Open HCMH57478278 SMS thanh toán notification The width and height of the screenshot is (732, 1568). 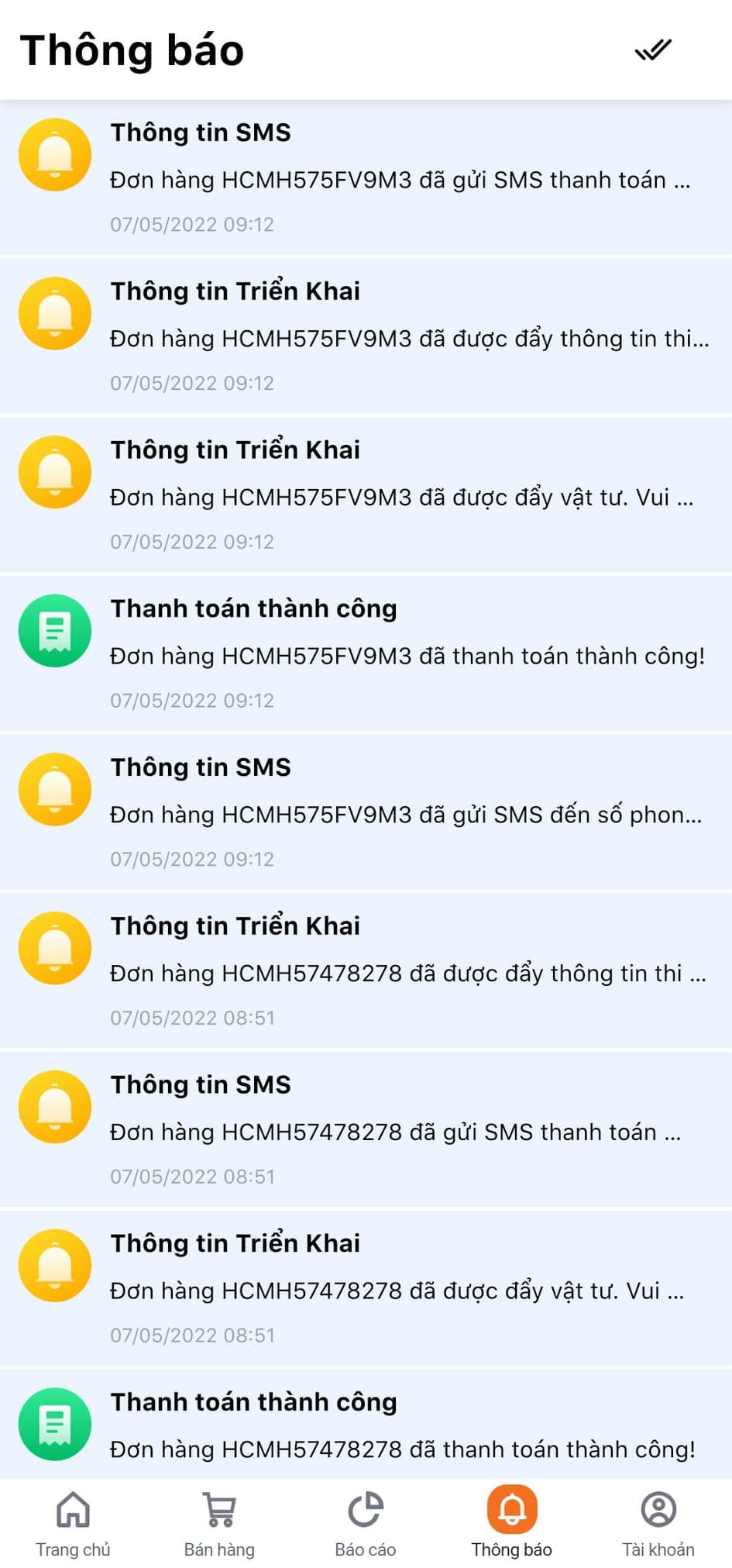point(395,1132)
